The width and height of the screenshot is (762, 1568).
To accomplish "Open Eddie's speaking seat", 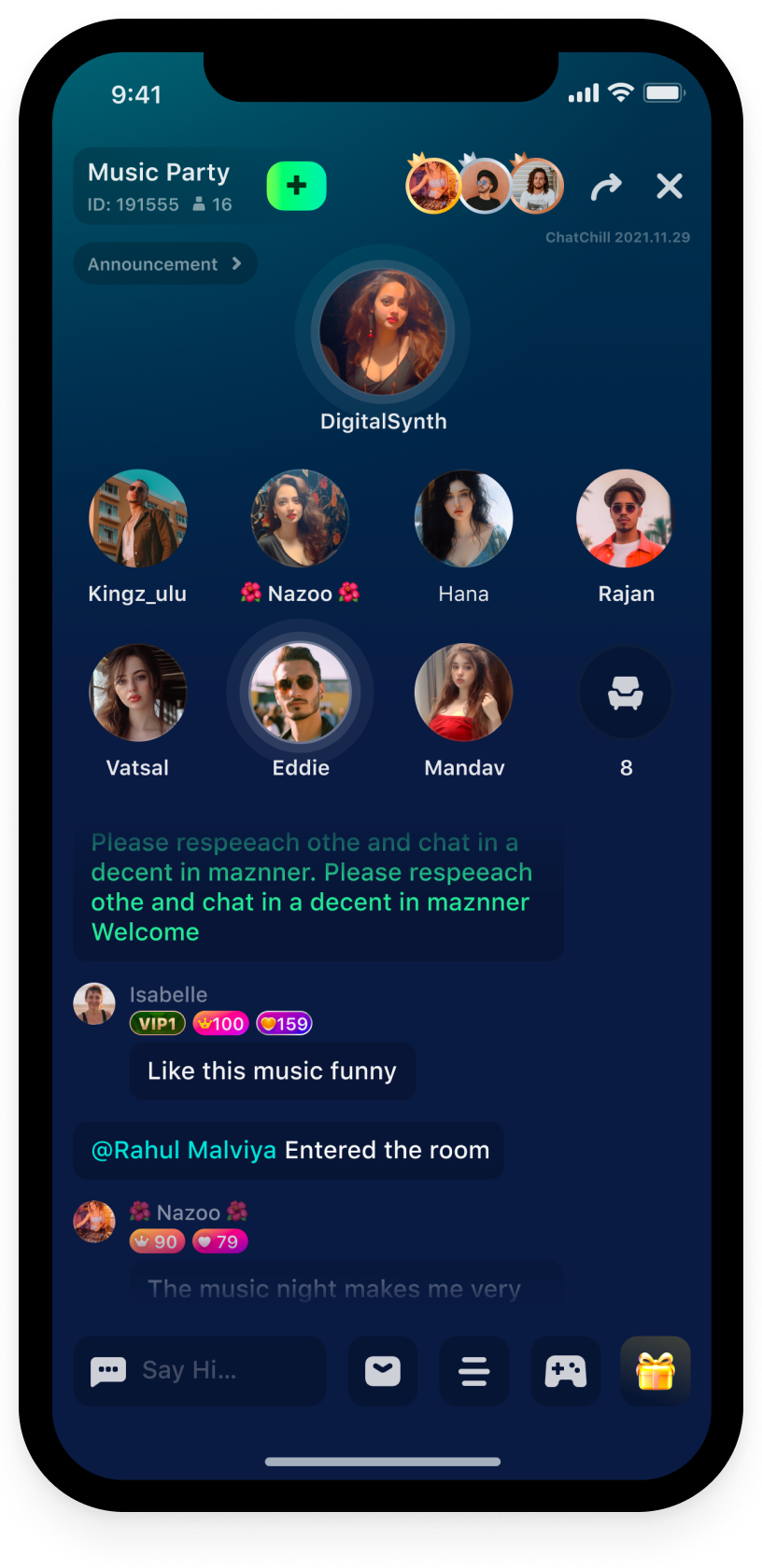I will pyautogui.click(x=301, y=693).
